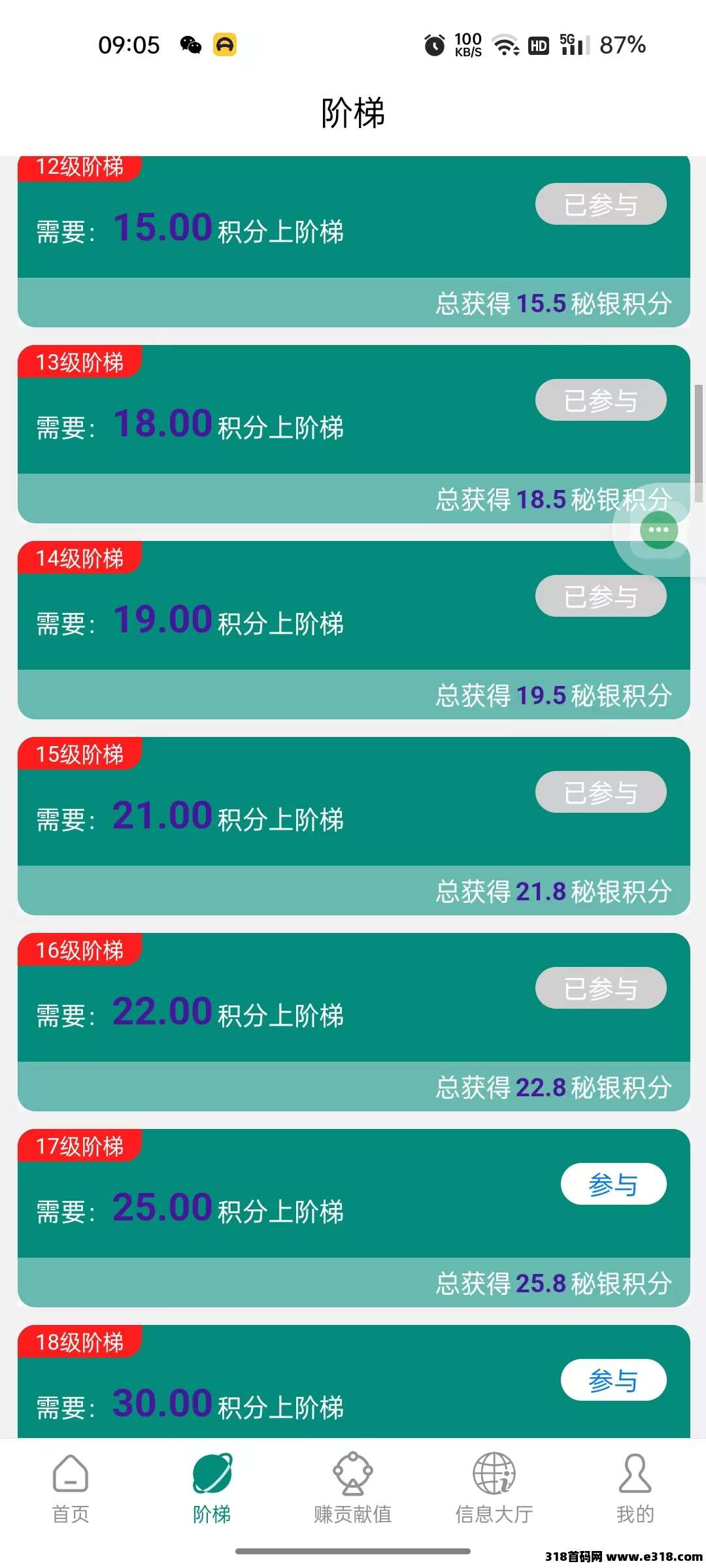
Task: Tap 已参与 on the 12级阶梯 card
Action: [601, 204]
